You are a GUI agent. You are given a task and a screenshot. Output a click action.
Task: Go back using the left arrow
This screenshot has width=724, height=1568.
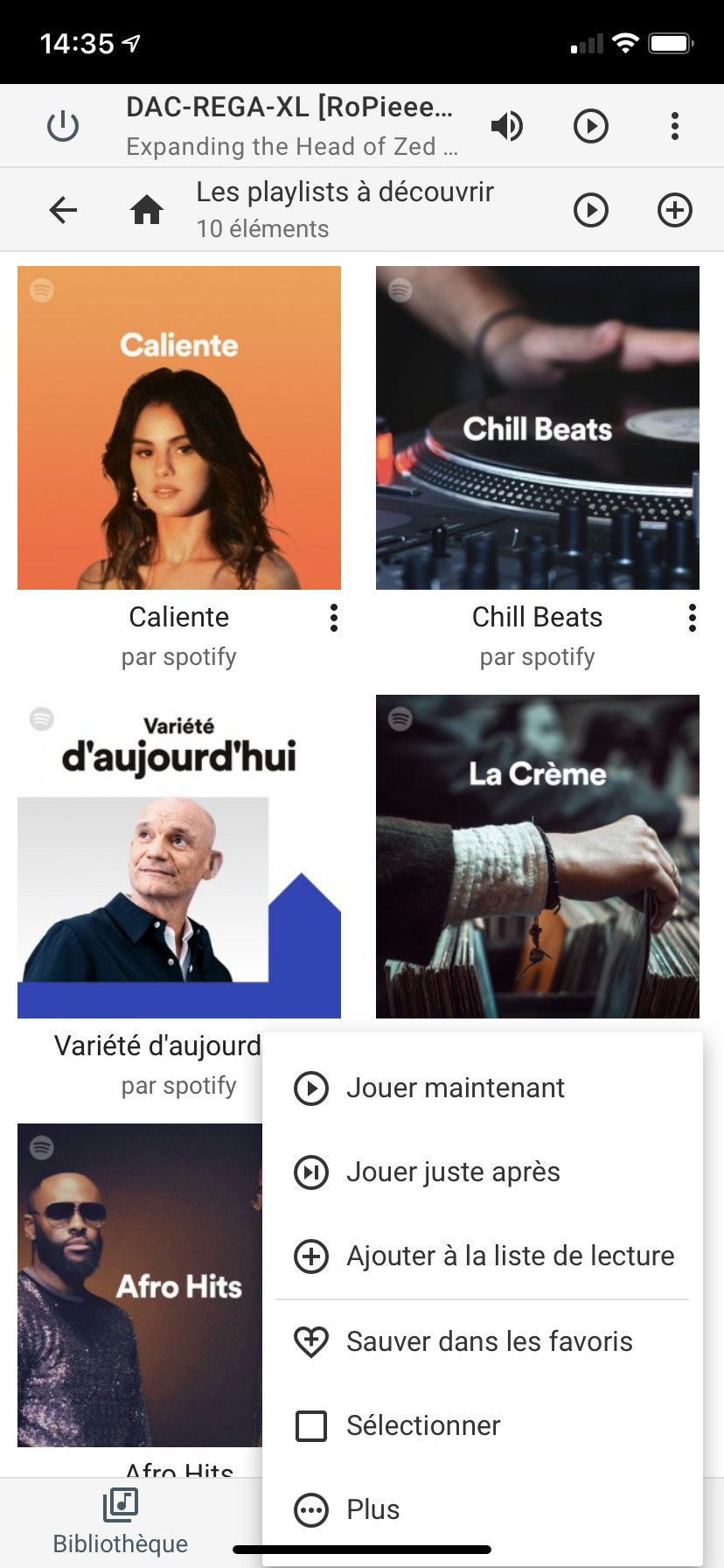(62, 209)
